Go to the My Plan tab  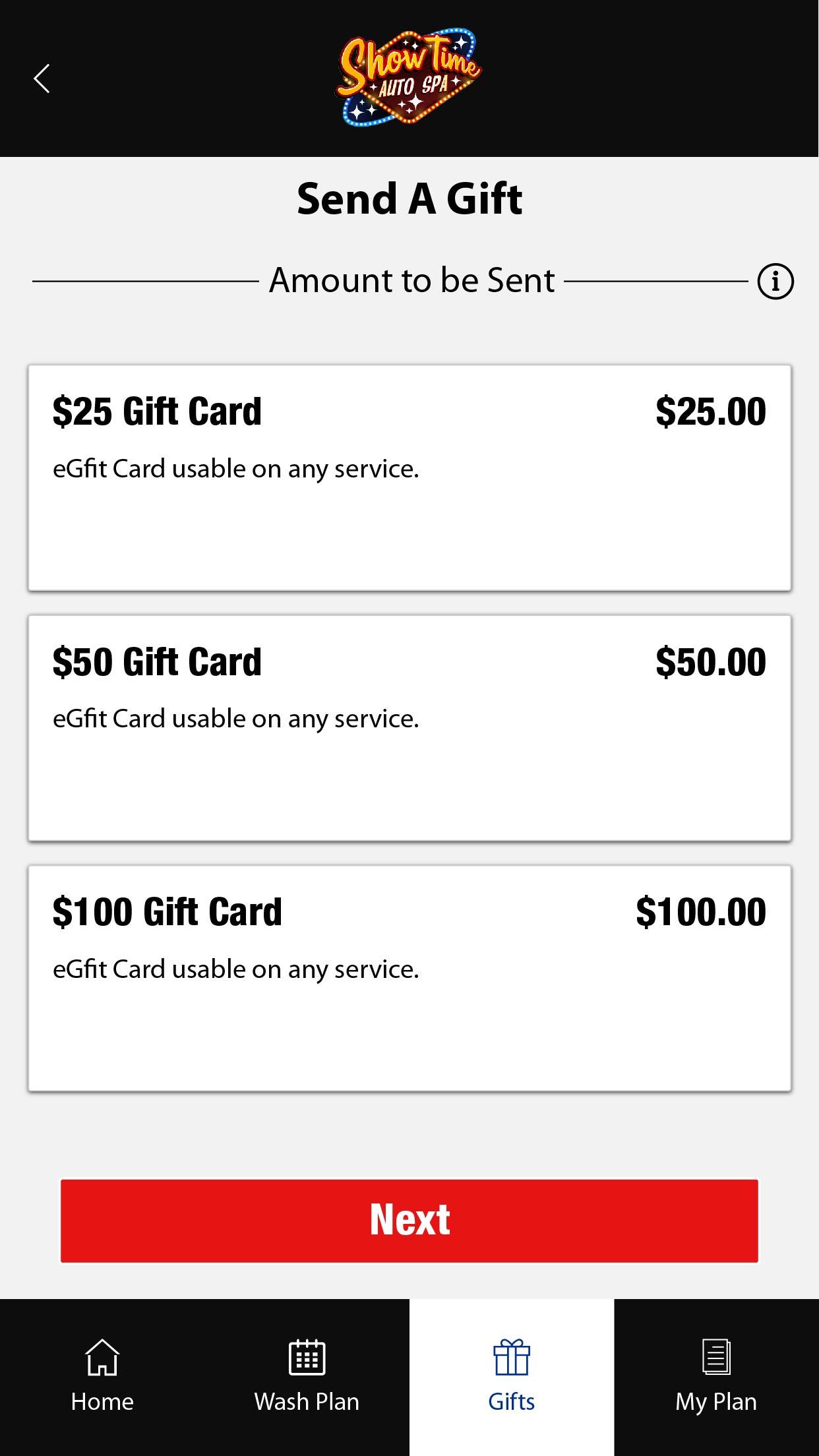[x=716, y=1377]
